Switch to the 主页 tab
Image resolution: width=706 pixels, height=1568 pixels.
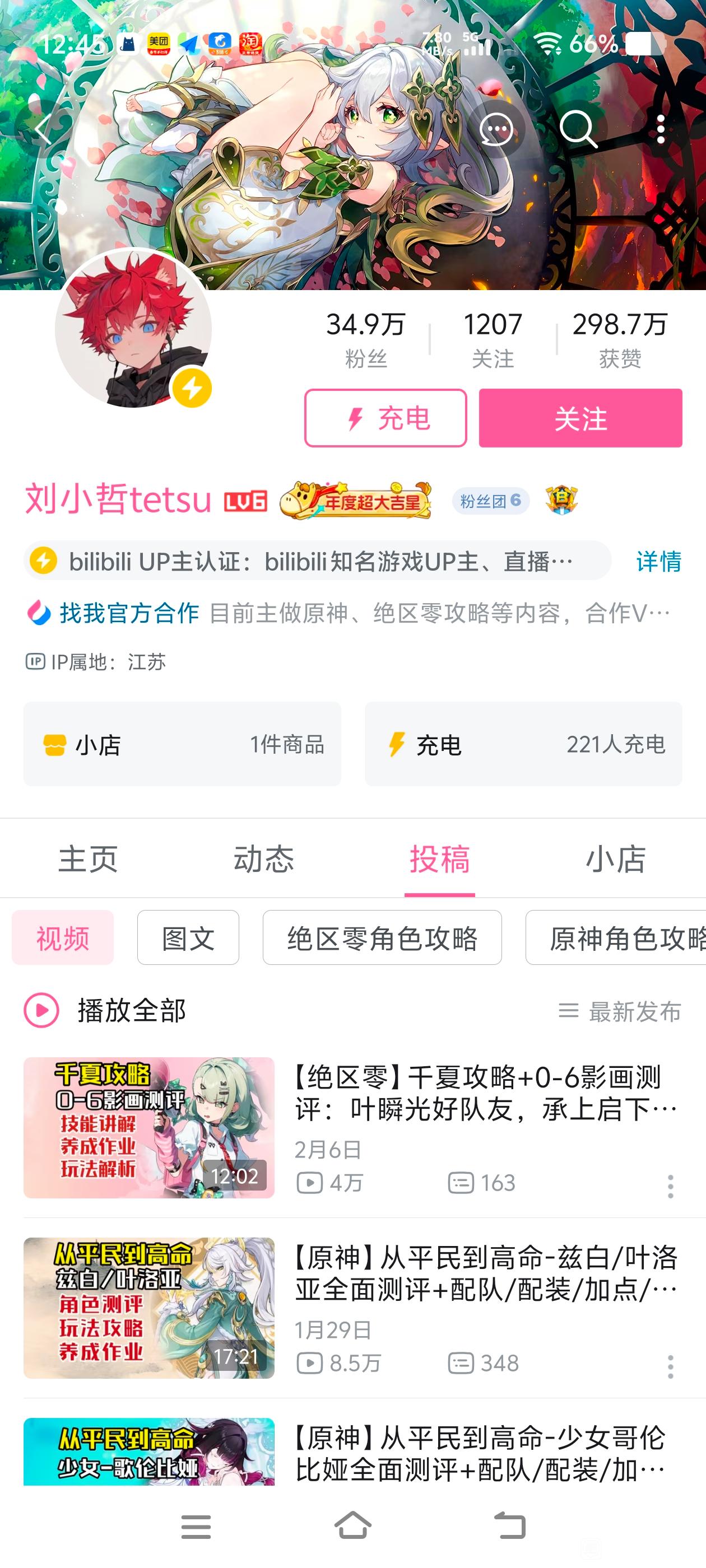point(88,859)
